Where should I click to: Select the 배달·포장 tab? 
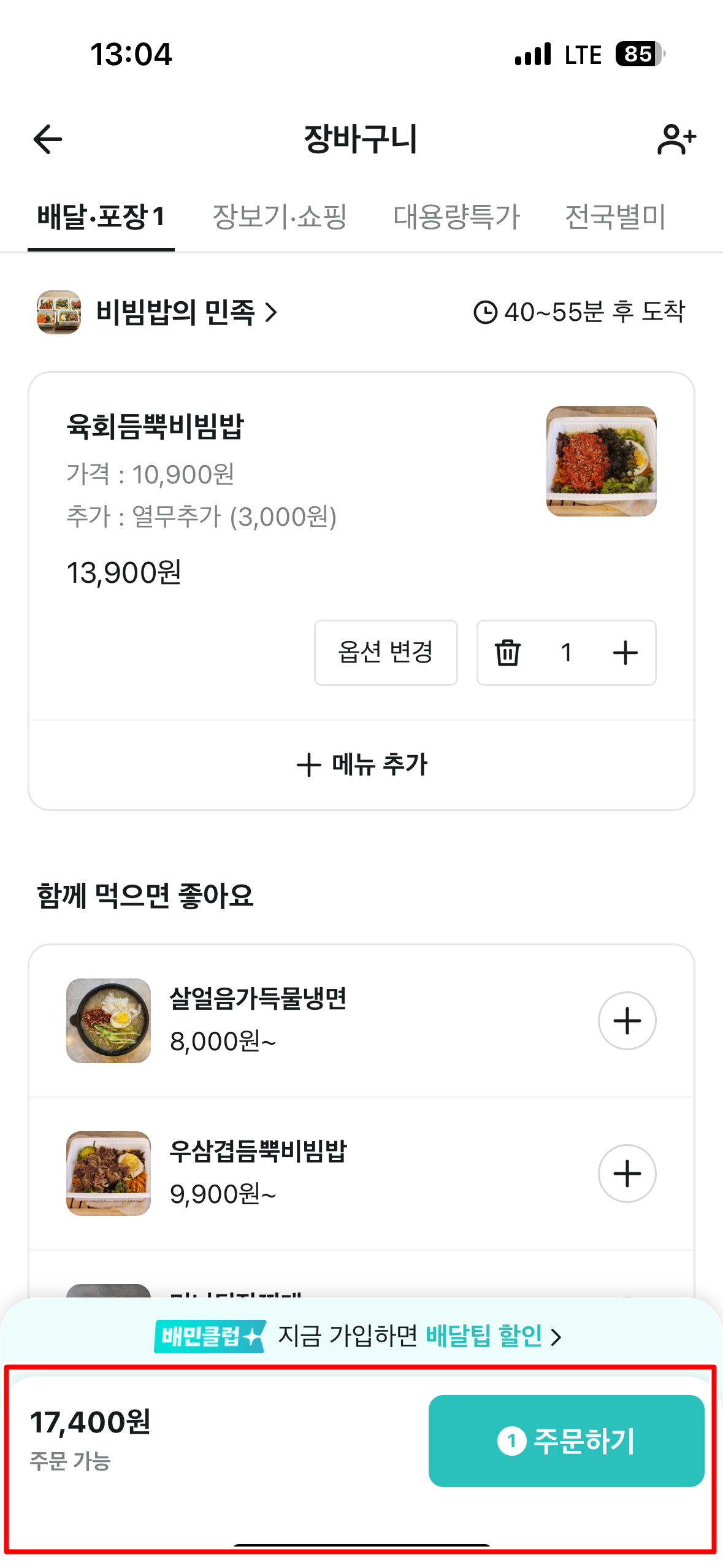(101, 217)
